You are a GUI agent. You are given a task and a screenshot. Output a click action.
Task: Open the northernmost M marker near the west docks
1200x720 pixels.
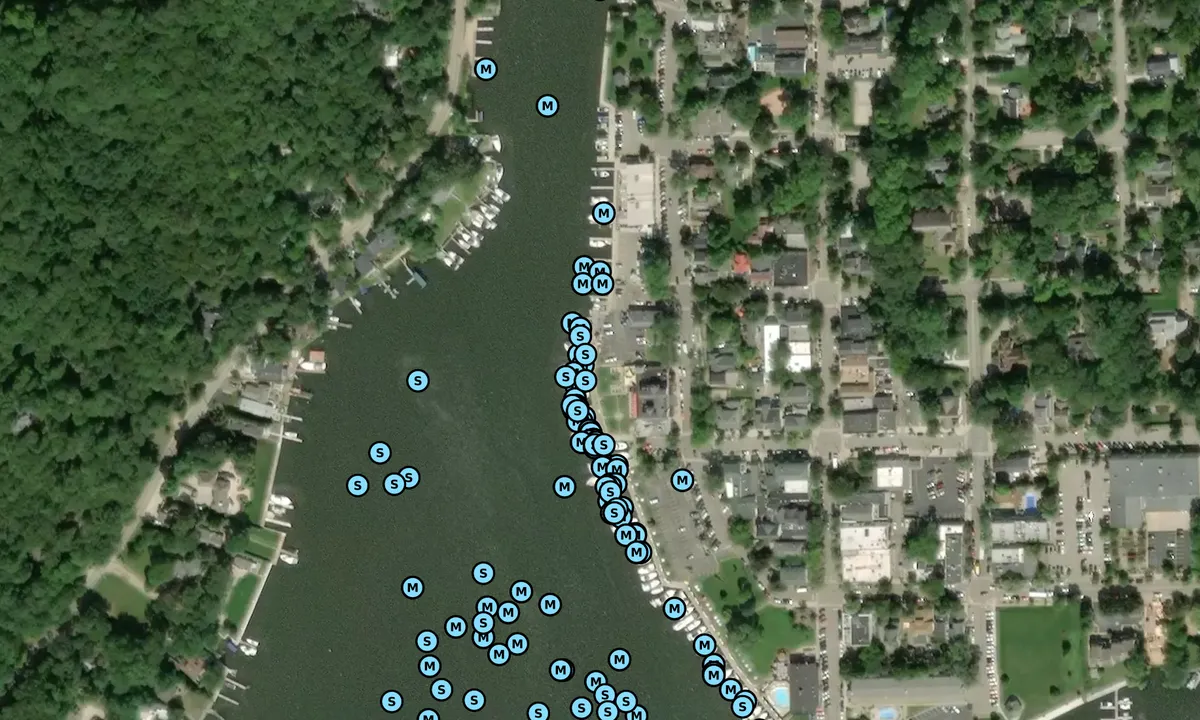[x=485, y=69]
